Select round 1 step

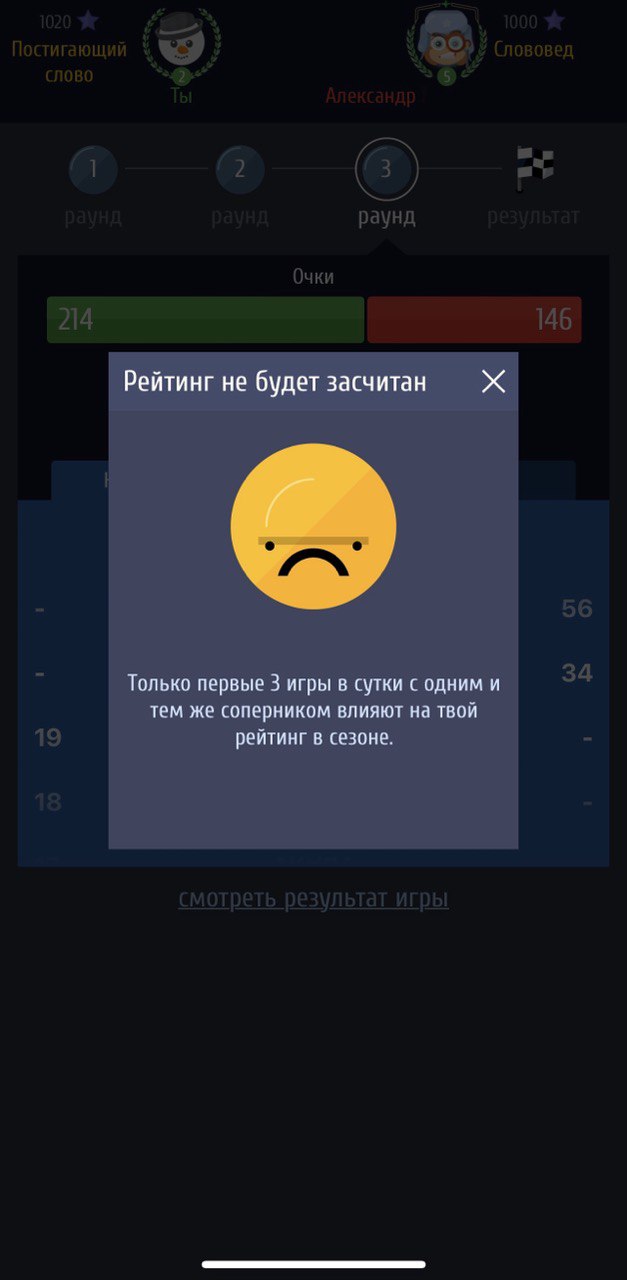point(93,170)
